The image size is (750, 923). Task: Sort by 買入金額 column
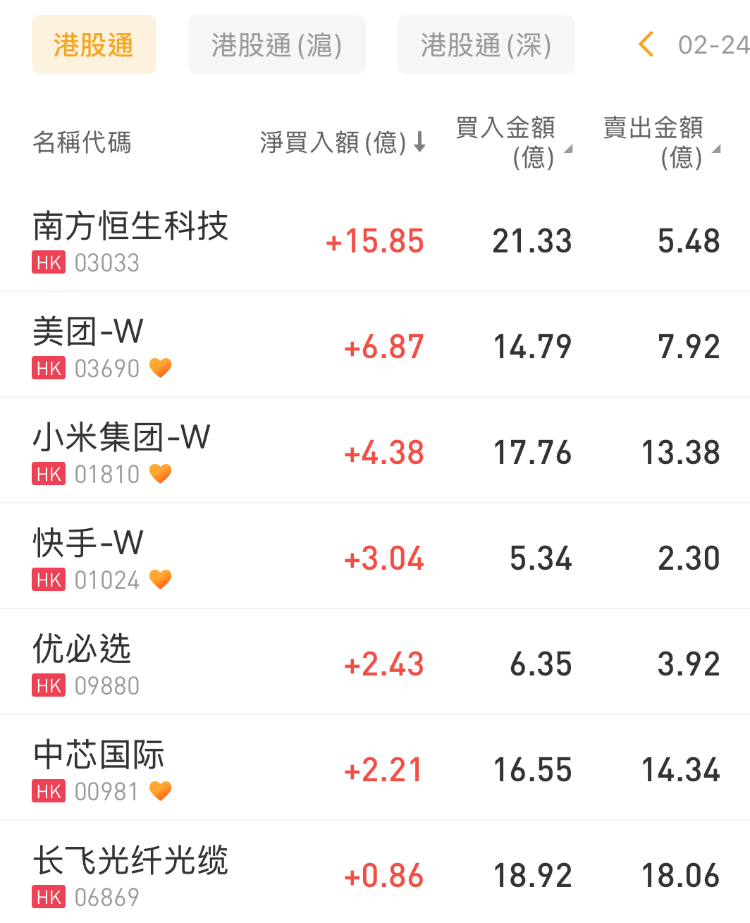[514, 142]
